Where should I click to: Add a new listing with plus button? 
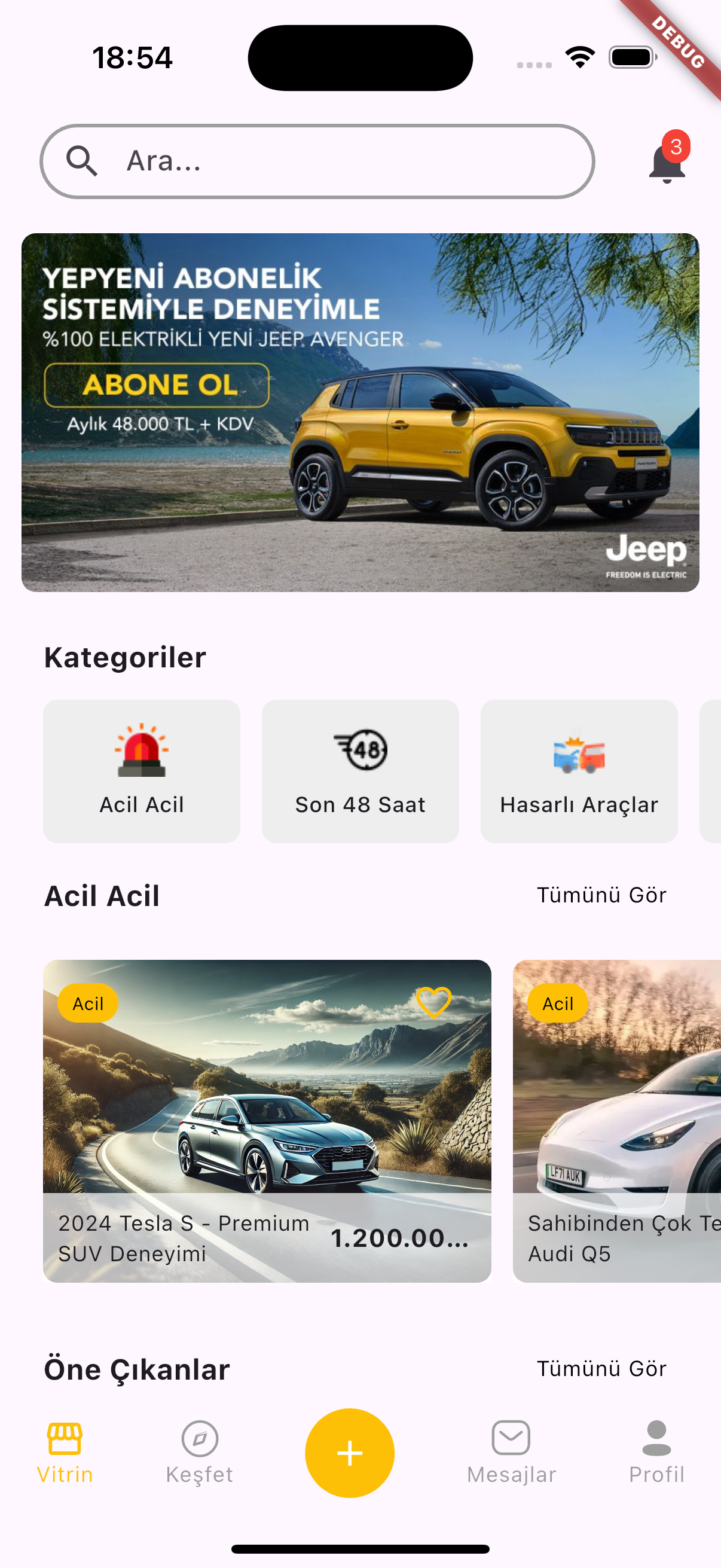pyautogui.click(x=350, y=1453)
